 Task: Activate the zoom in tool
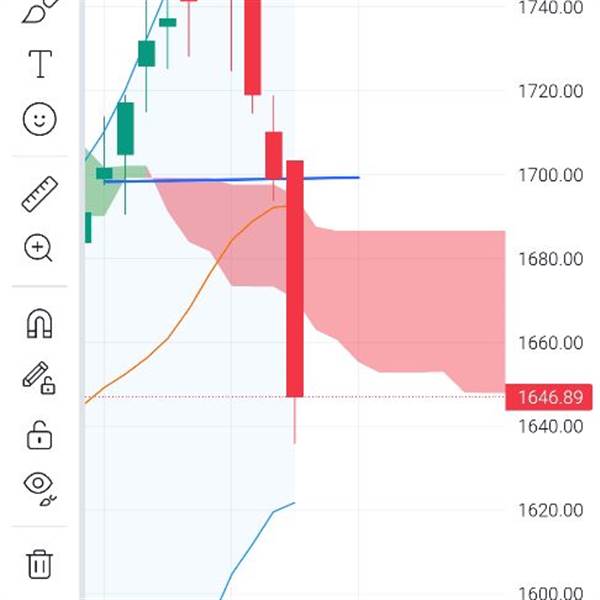(38, 248)
